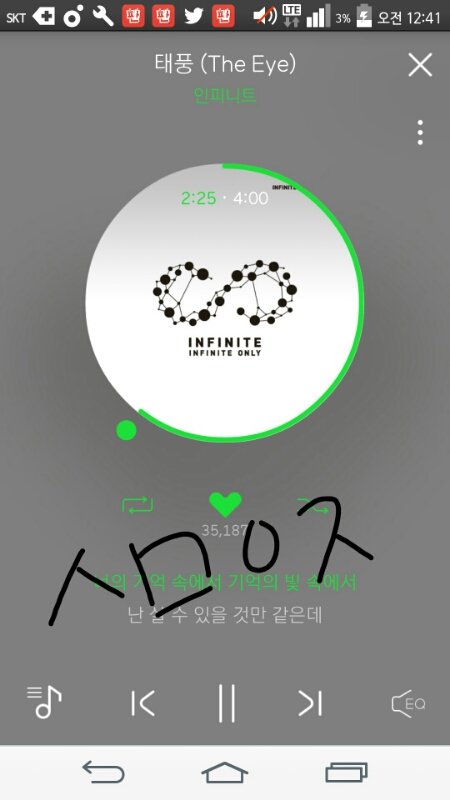The width and height of the screenshot is (450, 800).
Task: Go to the home screen
Action: coord(225,772)
